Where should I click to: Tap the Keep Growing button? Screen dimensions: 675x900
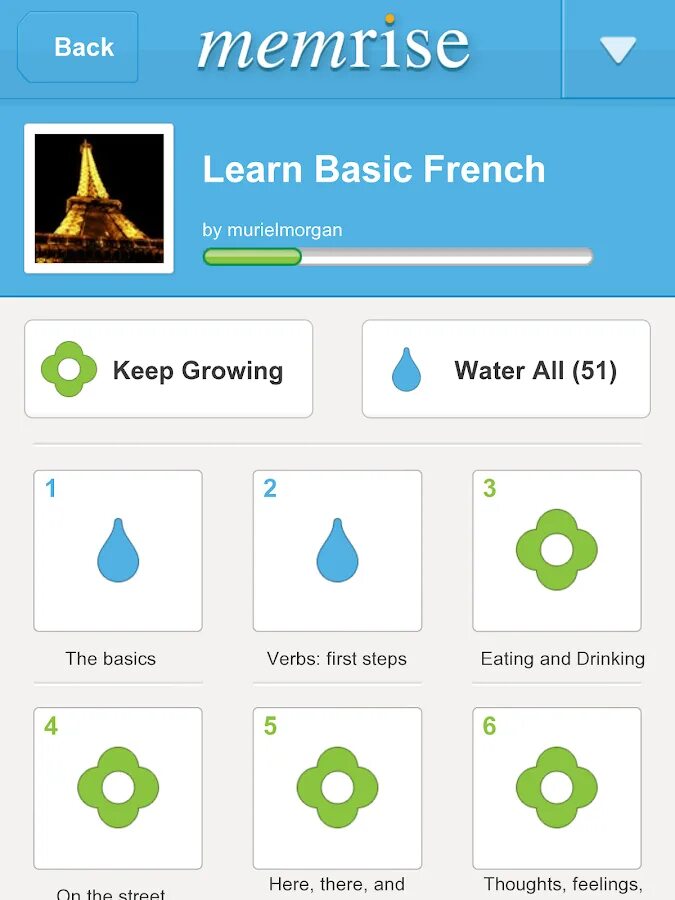click(x=168, y=370)
